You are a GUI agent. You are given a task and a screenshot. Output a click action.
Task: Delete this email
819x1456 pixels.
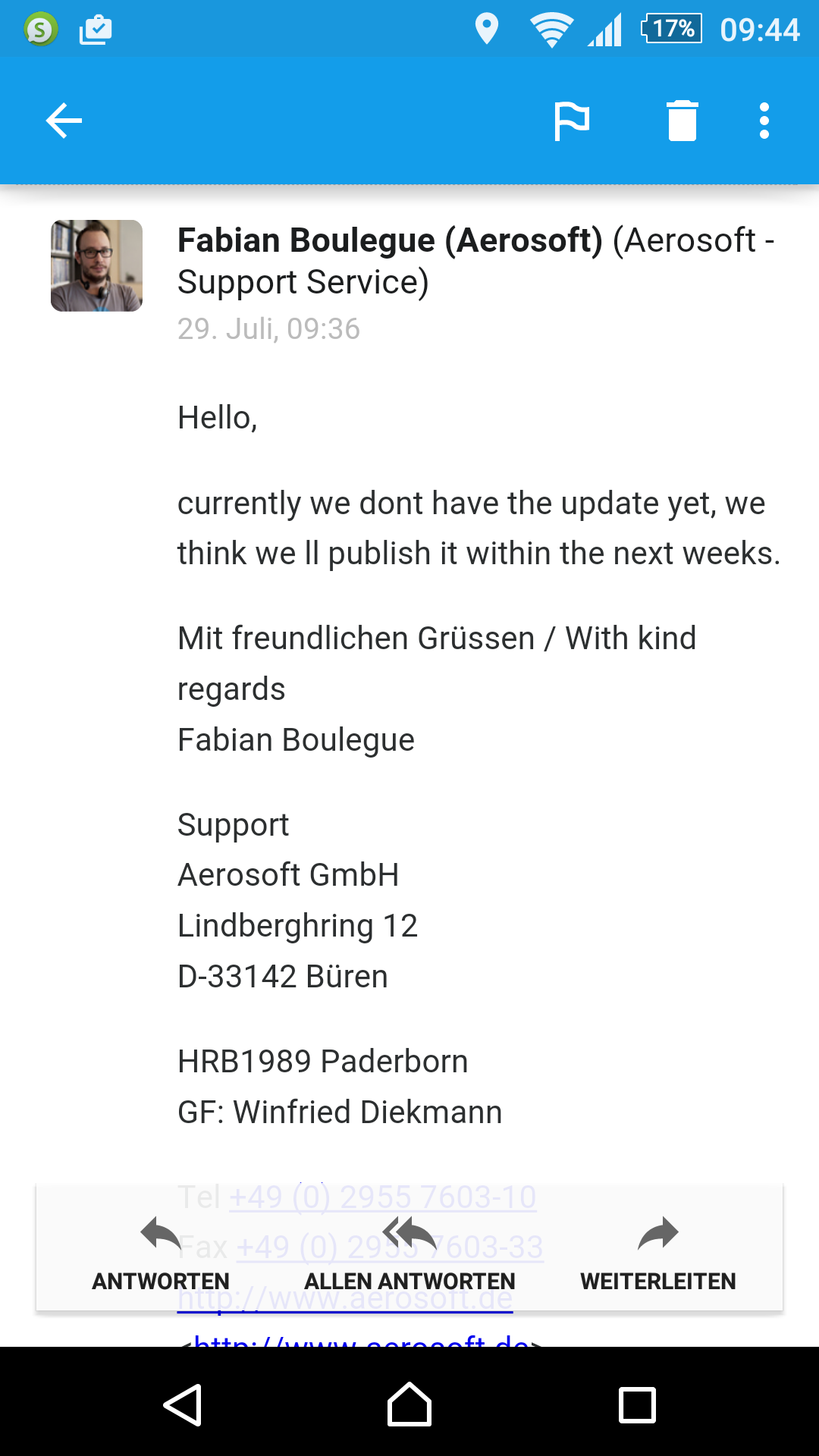[682, 121]
